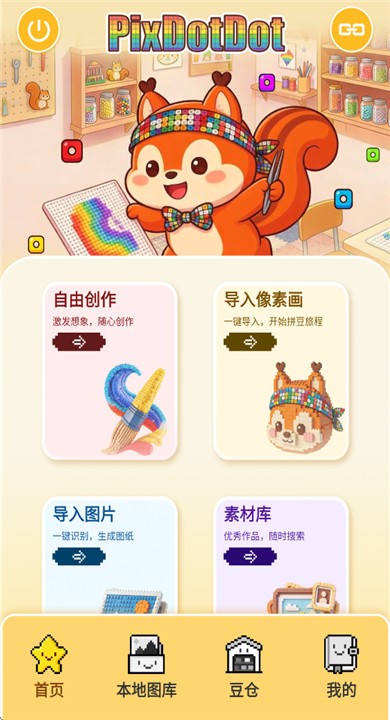The image size is (390, 720).
Task: Tap the arrow button under 自由创作
Action: (79, 342)
